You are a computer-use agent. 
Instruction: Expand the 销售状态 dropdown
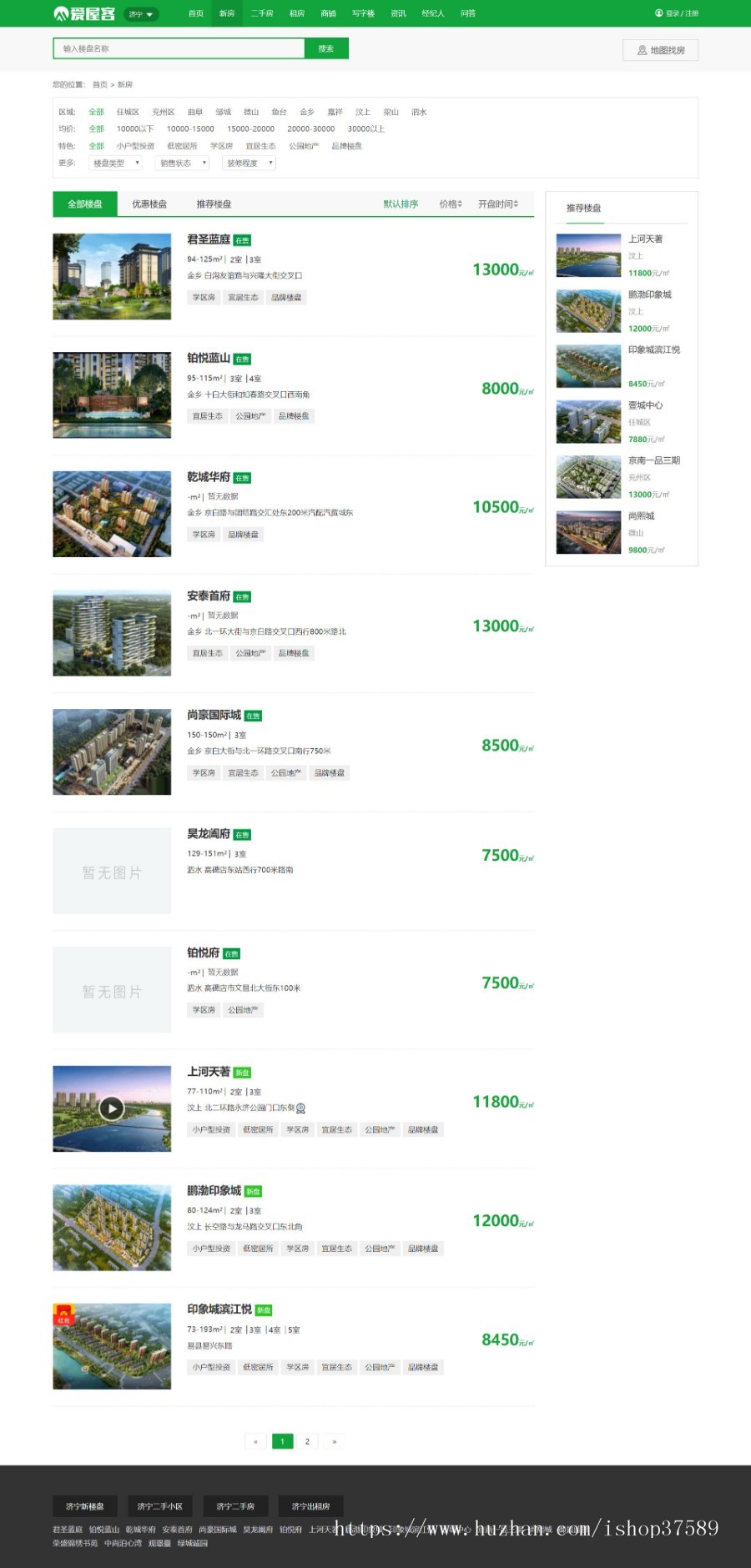click(182, 163)
